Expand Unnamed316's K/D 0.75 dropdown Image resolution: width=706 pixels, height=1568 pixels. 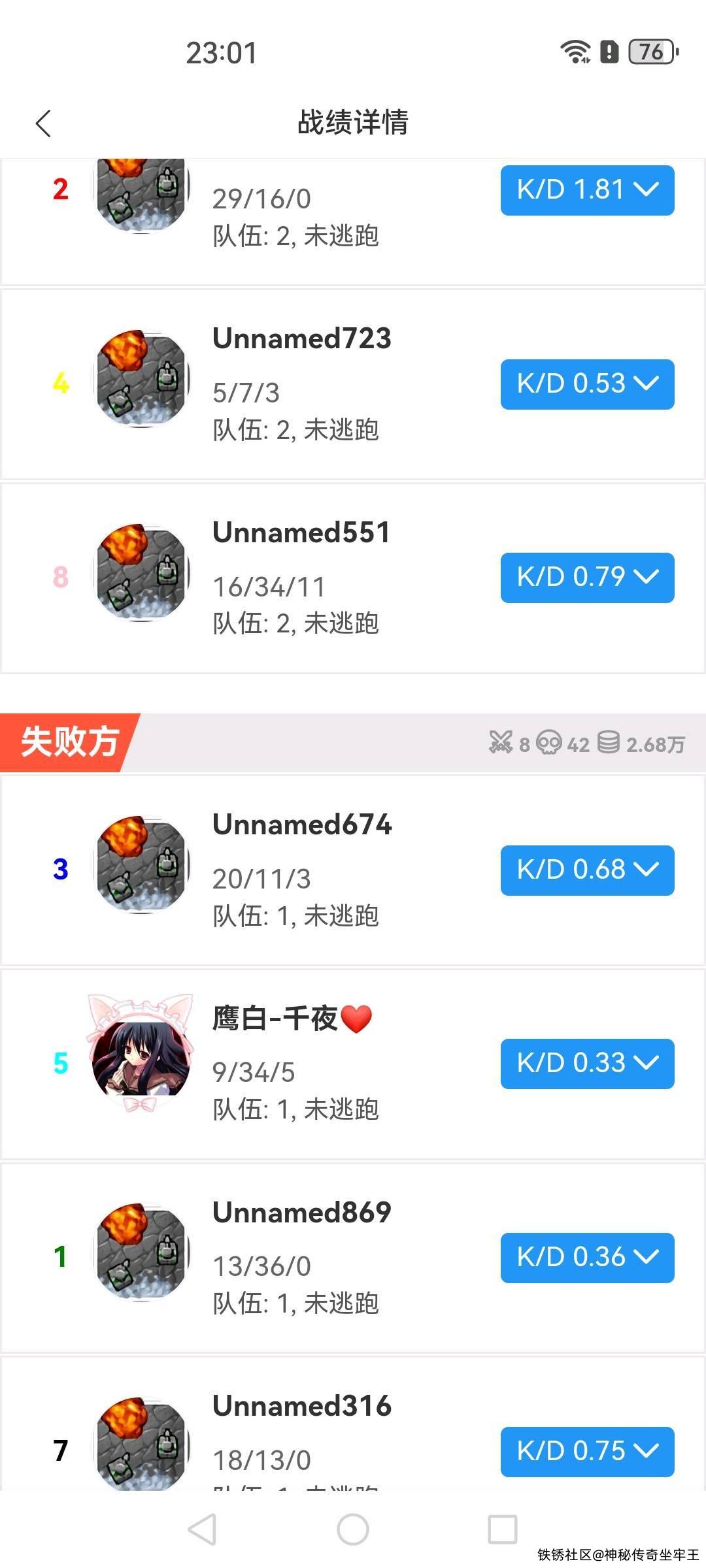(587, 1452)
